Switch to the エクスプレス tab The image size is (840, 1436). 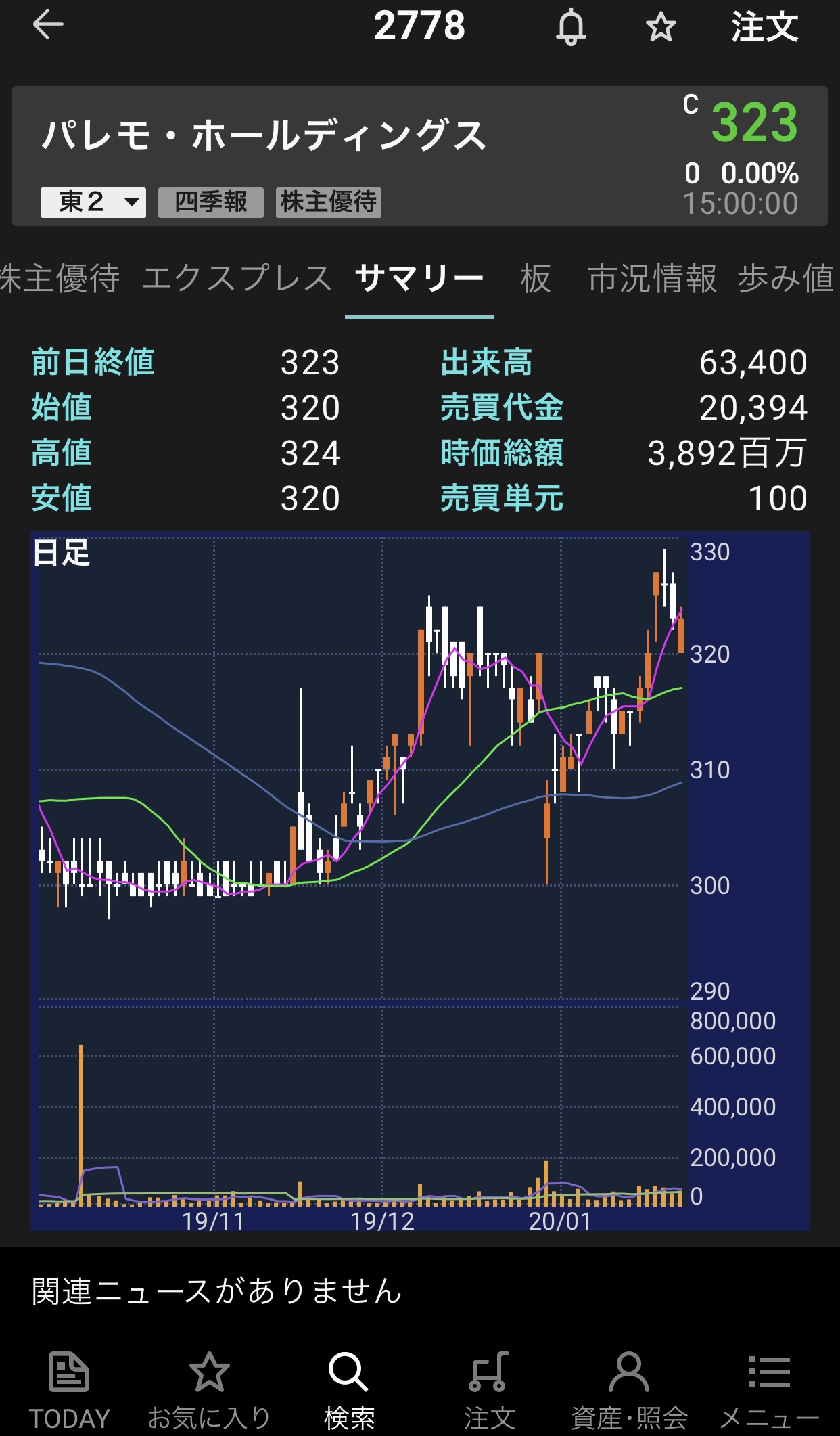[237, 278]
